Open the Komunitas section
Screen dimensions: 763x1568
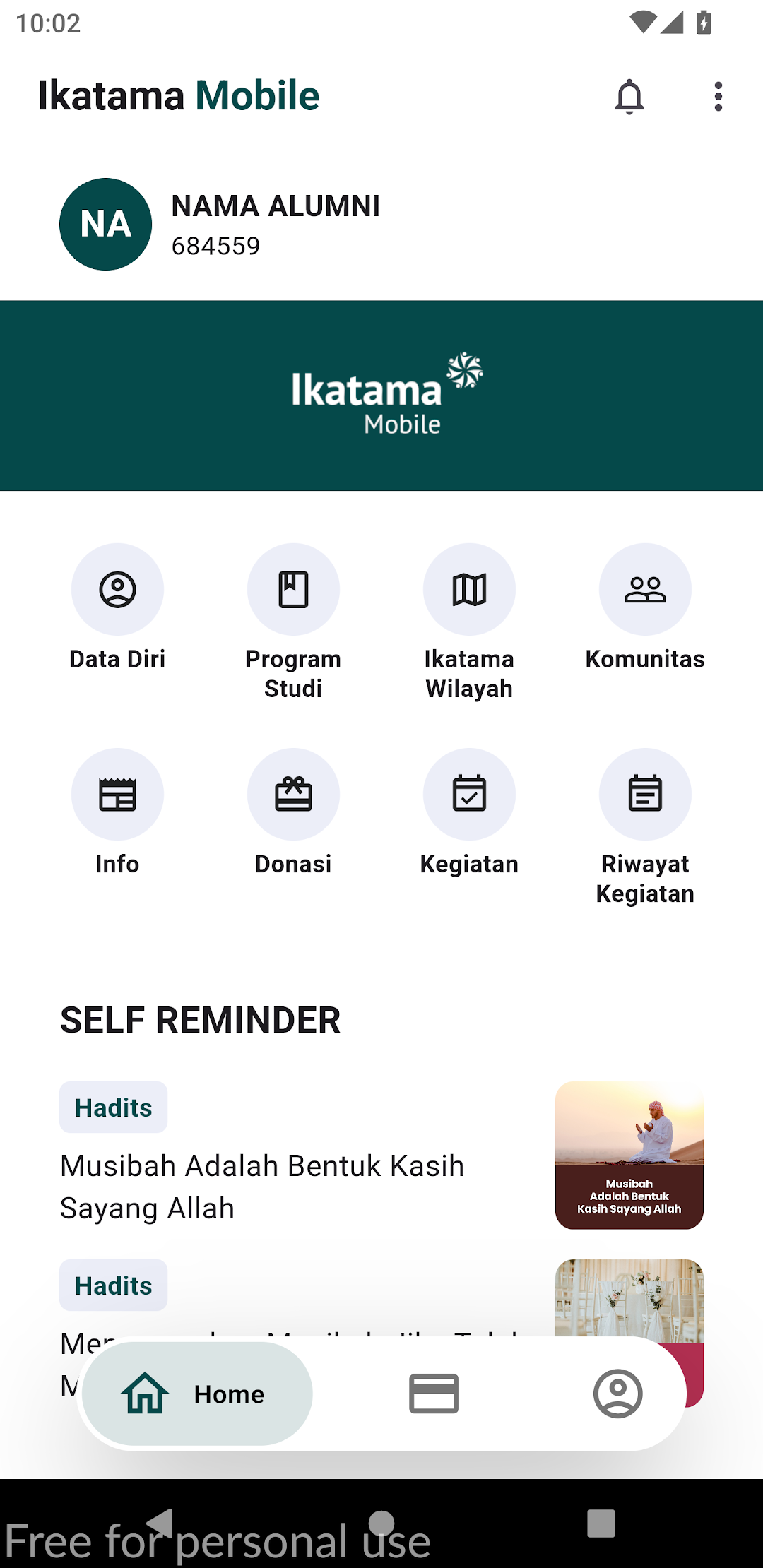tap(645, 607)
